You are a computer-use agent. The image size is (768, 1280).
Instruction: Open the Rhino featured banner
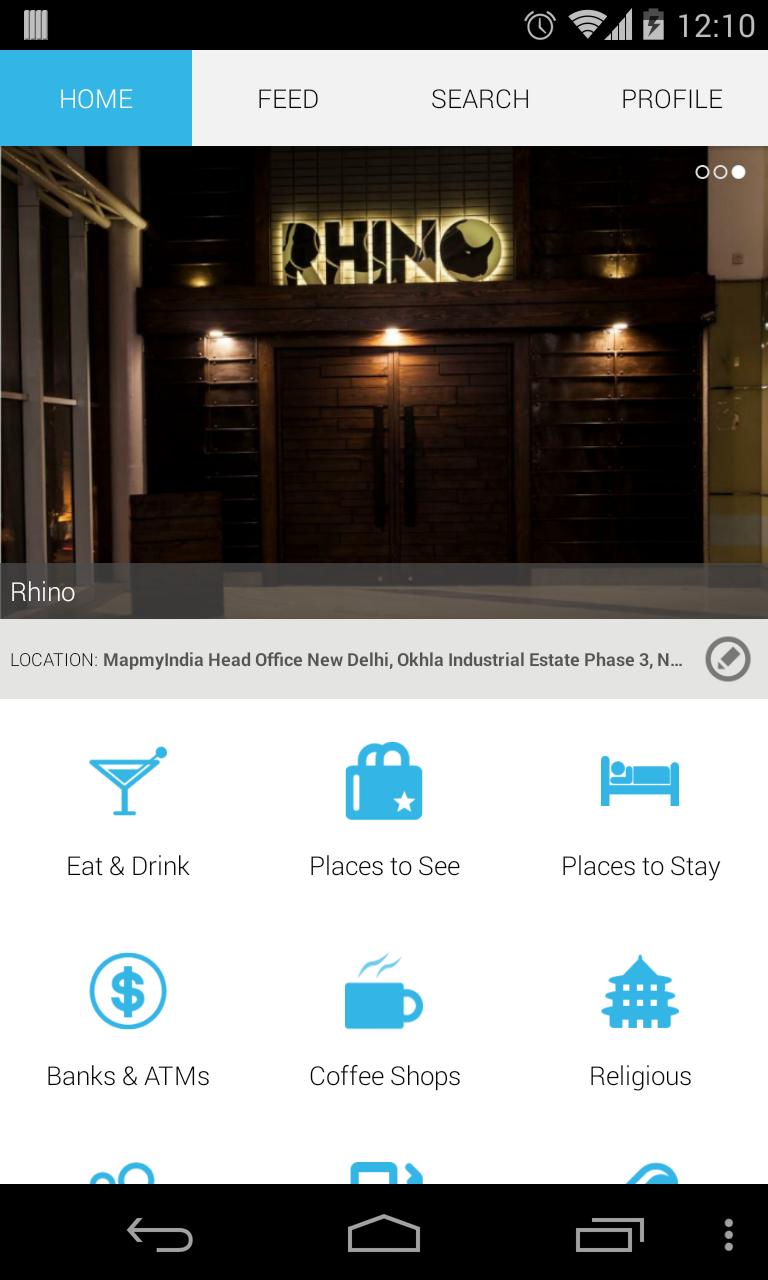coord(384,380)
